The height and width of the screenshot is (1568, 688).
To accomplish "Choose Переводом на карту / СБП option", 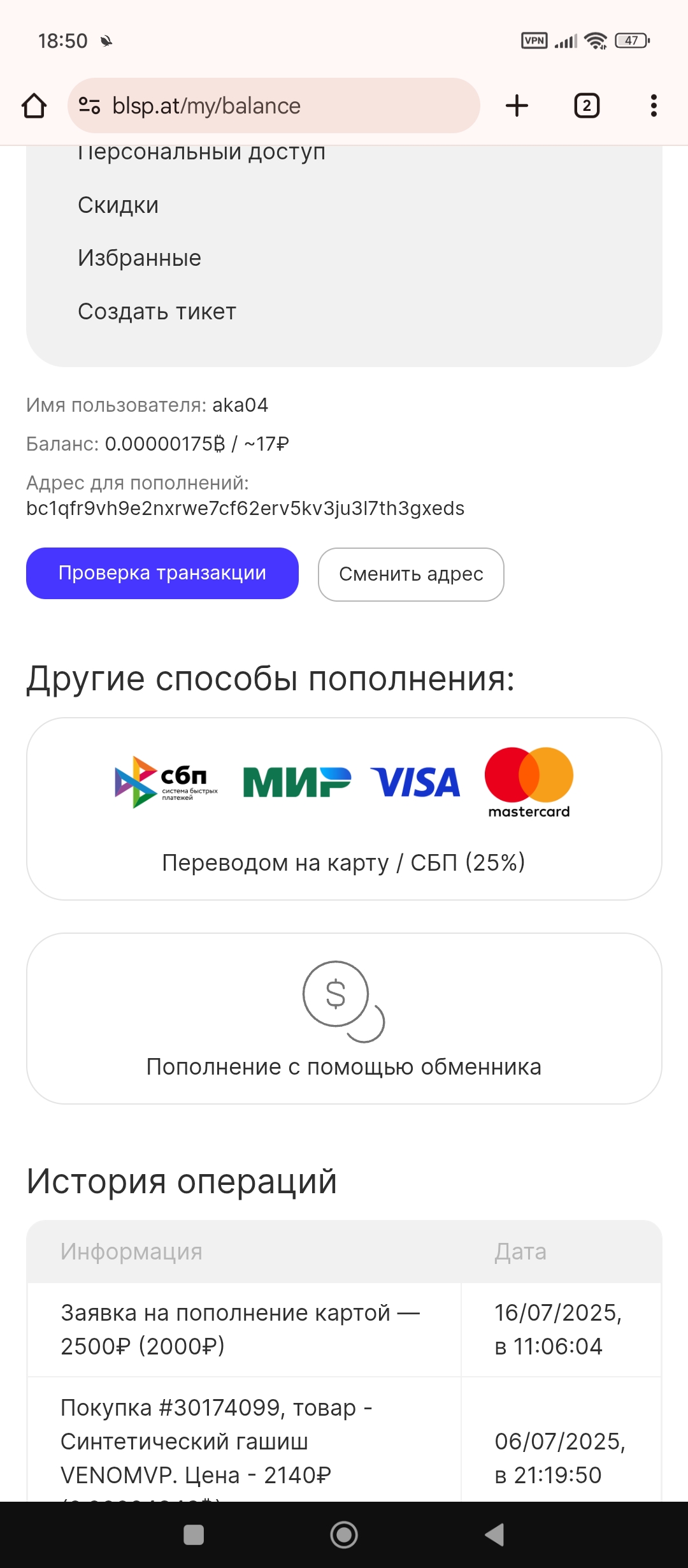I will (x=344, y=809).
